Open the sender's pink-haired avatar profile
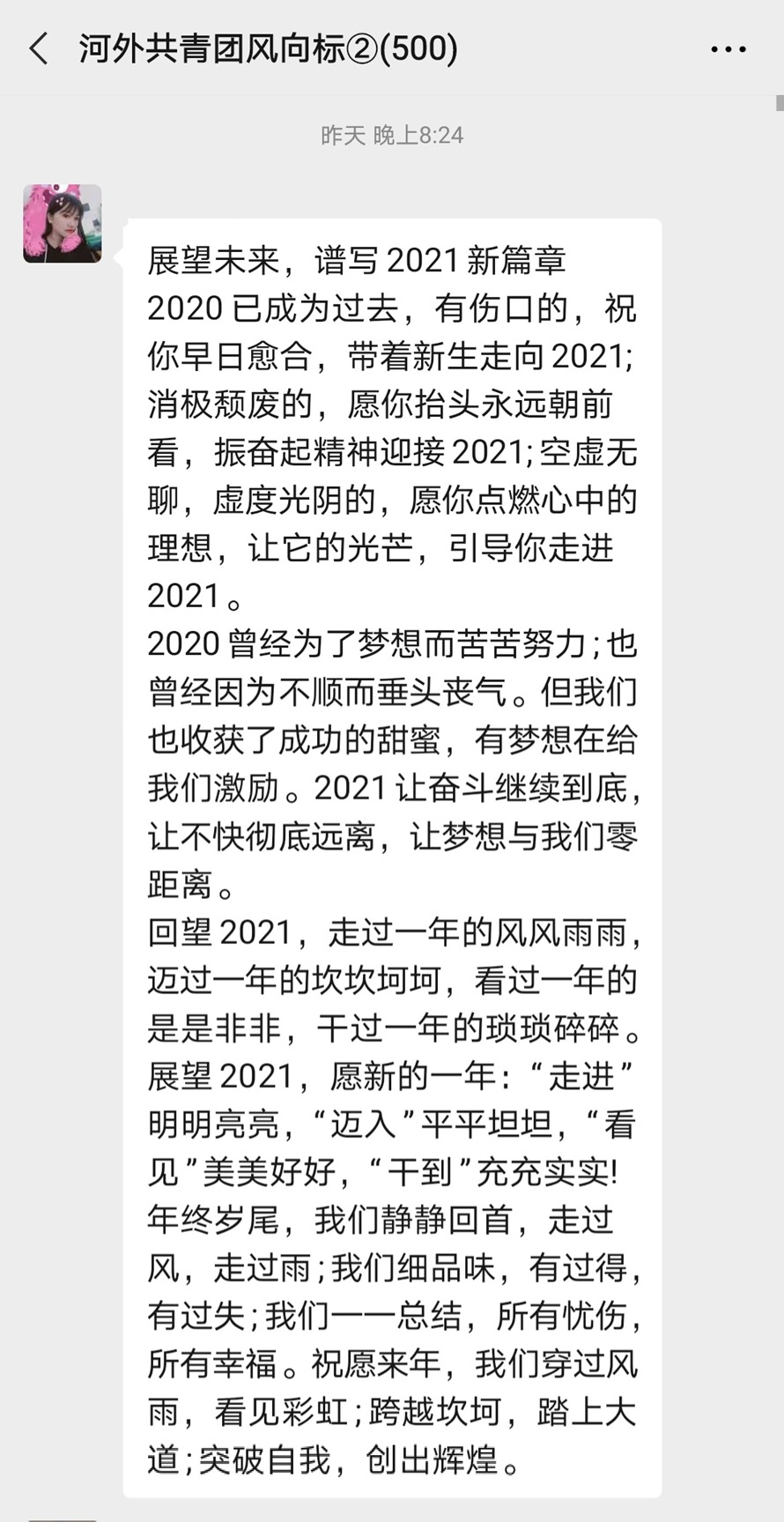Screen dimensions: 784x1522 (63, 224)
